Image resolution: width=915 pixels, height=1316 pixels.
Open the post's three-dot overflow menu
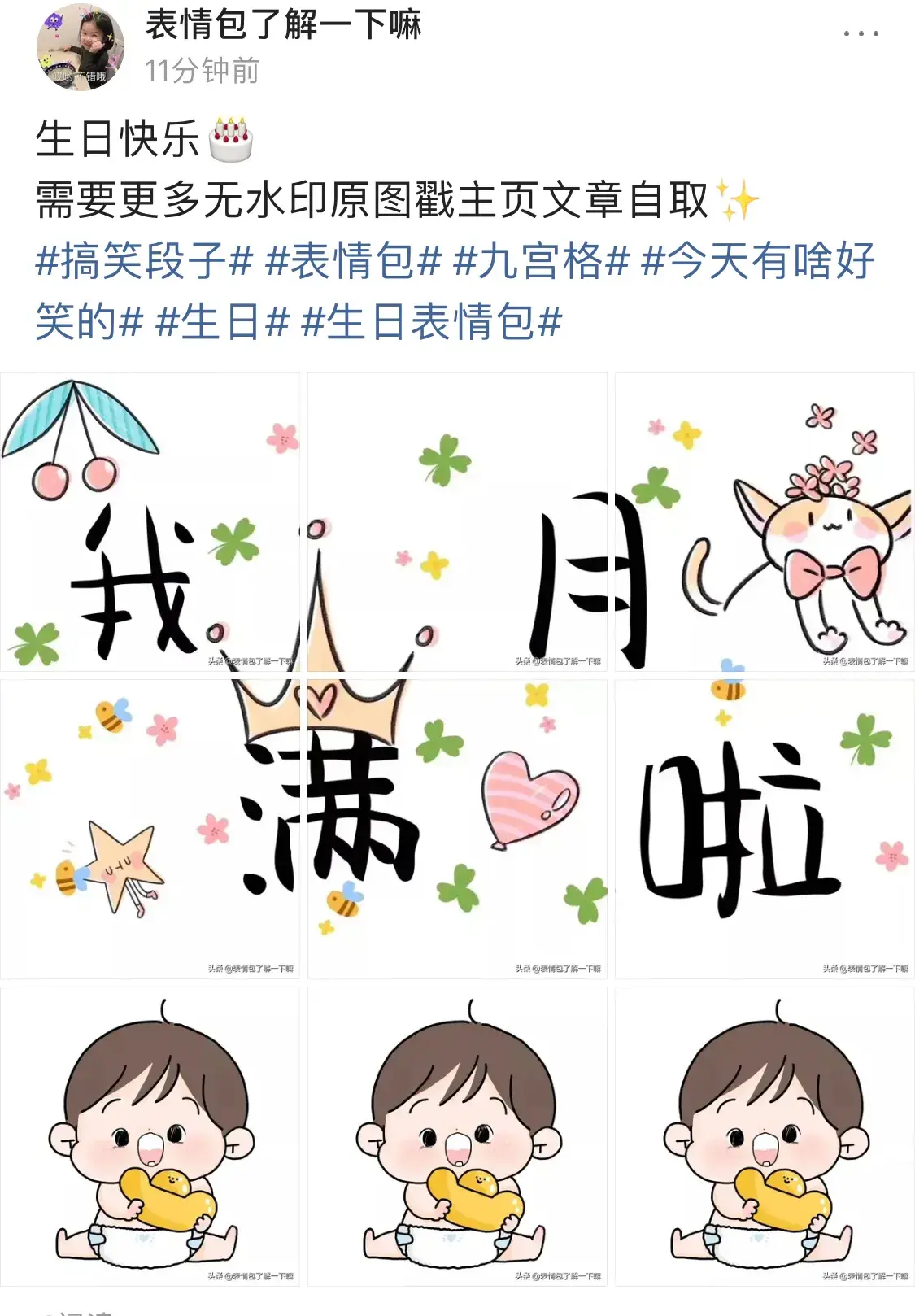(x=860, y=33)
